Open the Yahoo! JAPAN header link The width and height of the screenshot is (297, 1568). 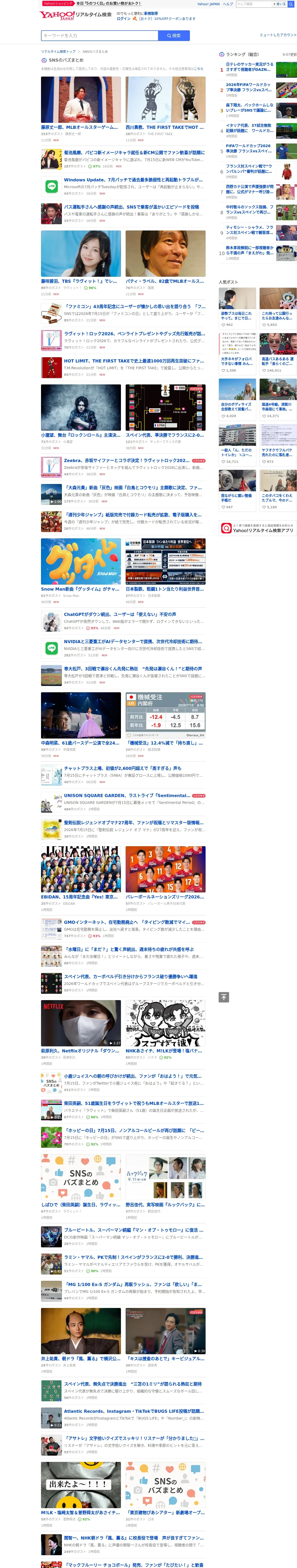click(x=208, y=4)
